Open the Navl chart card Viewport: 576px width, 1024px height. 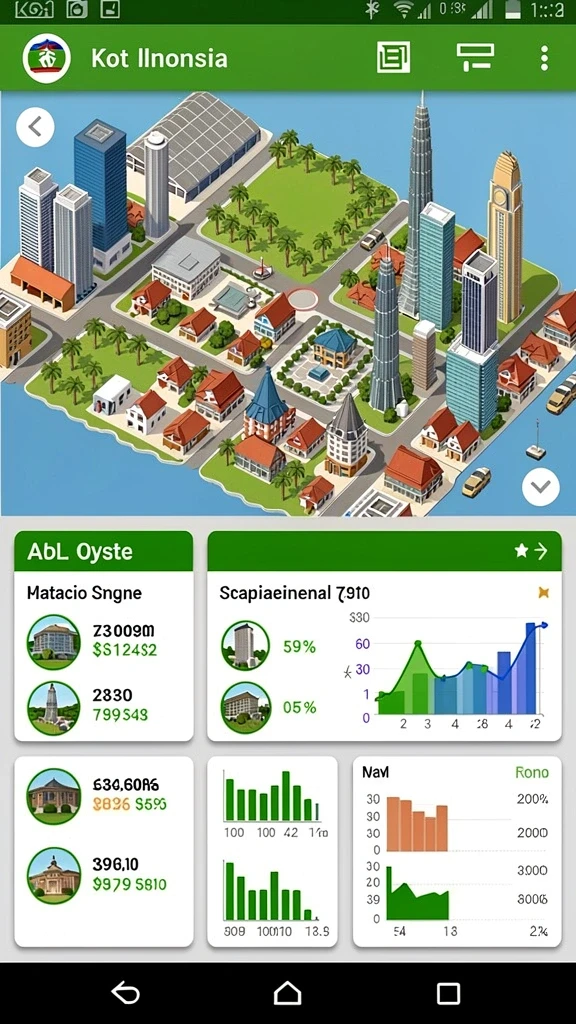point(457,852)
